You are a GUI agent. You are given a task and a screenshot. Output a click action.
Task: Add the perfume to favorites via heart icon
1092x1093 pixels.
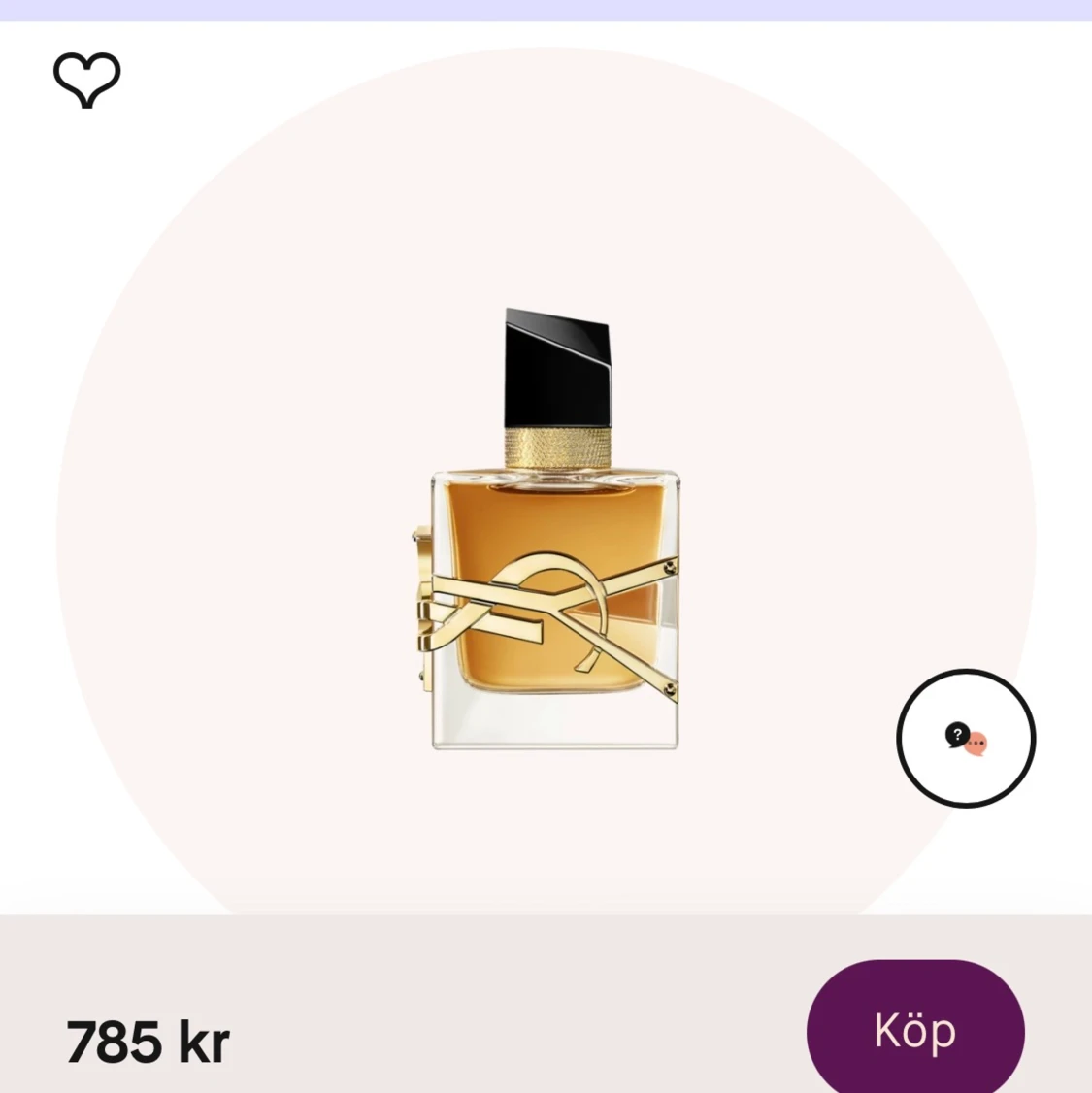(x=87, y=80)
